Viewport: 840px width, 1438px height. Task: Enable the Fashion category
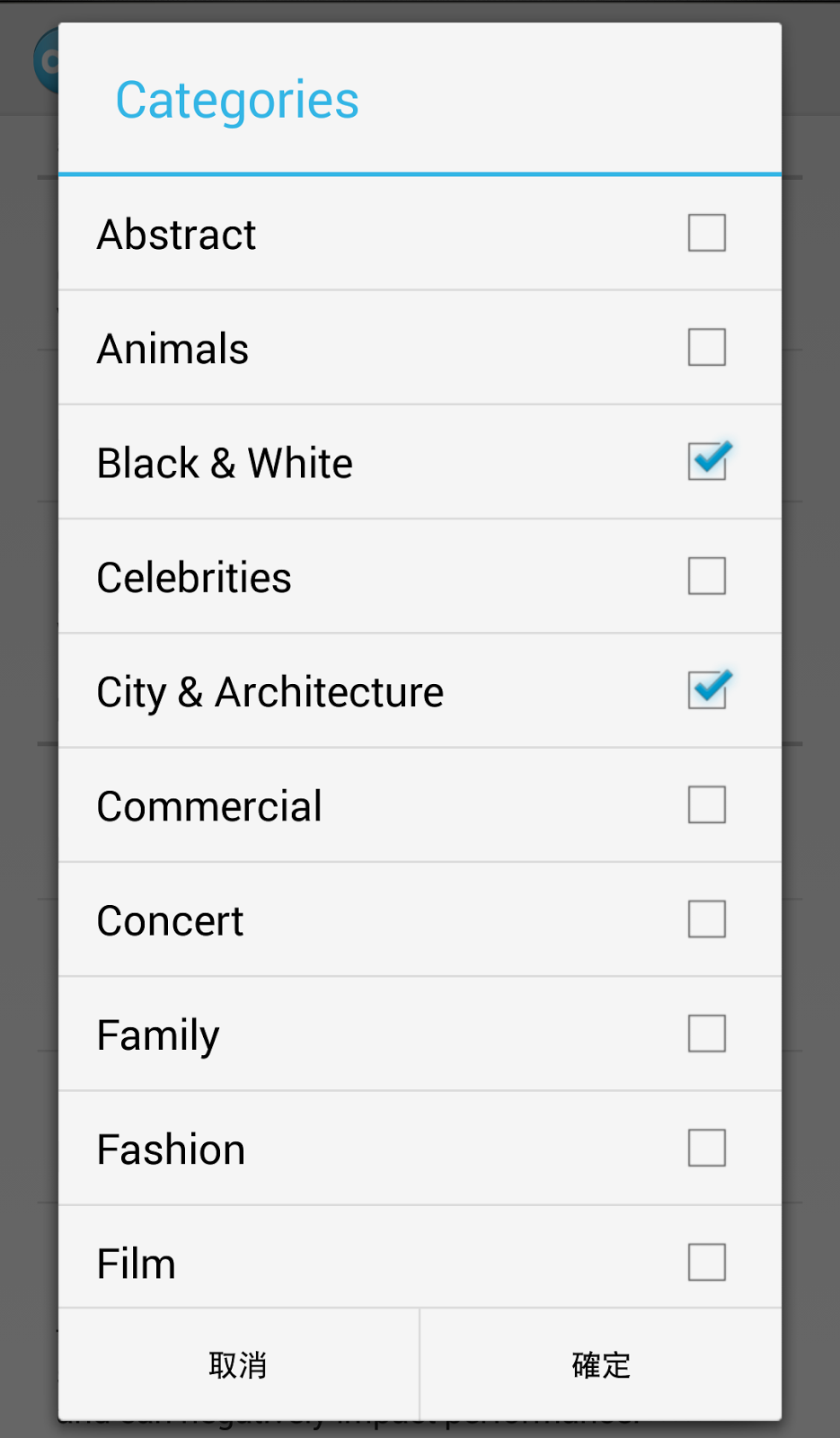pos(706,1148)
